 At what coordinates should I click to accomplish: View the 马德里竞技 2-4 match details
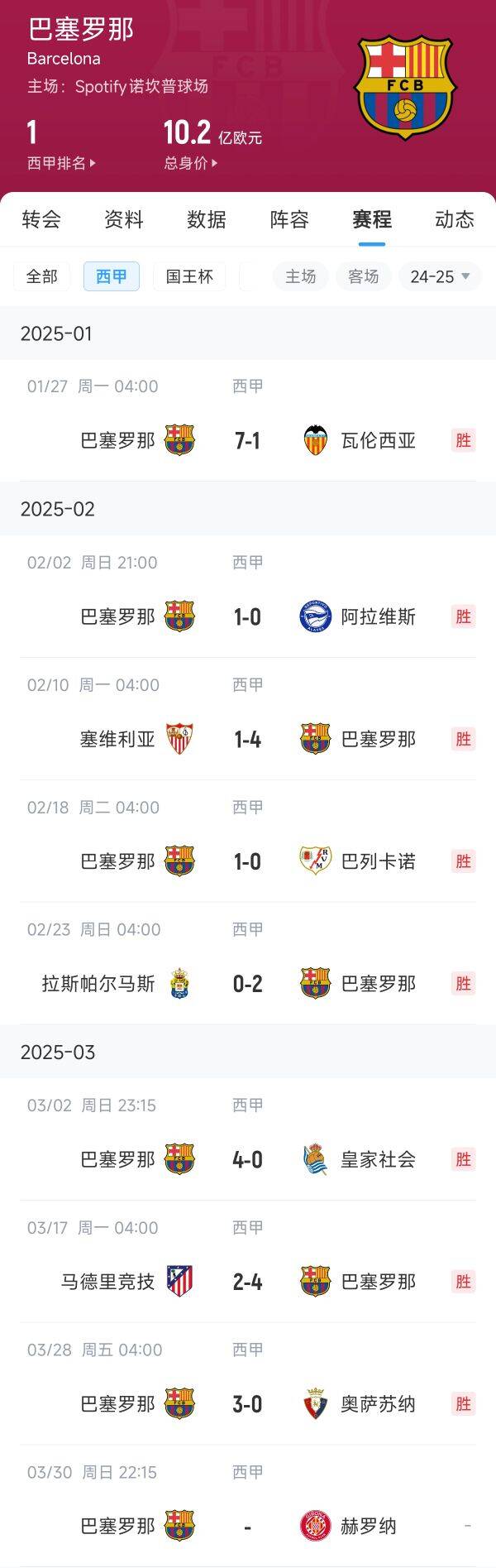(247, 1282)
